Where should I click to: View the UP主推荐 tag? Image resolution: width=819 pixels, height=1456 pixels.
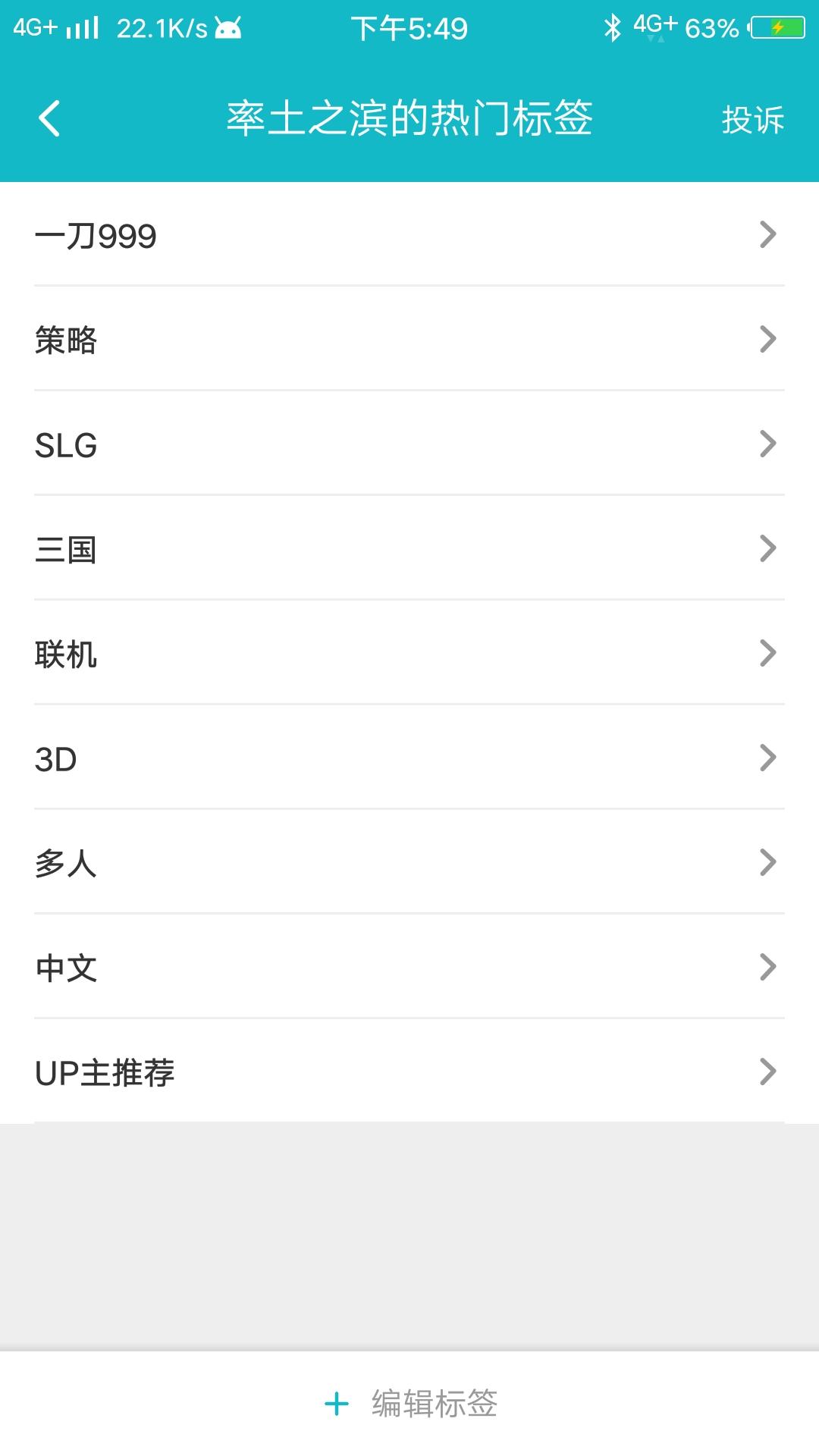[x=409, y=1072]
